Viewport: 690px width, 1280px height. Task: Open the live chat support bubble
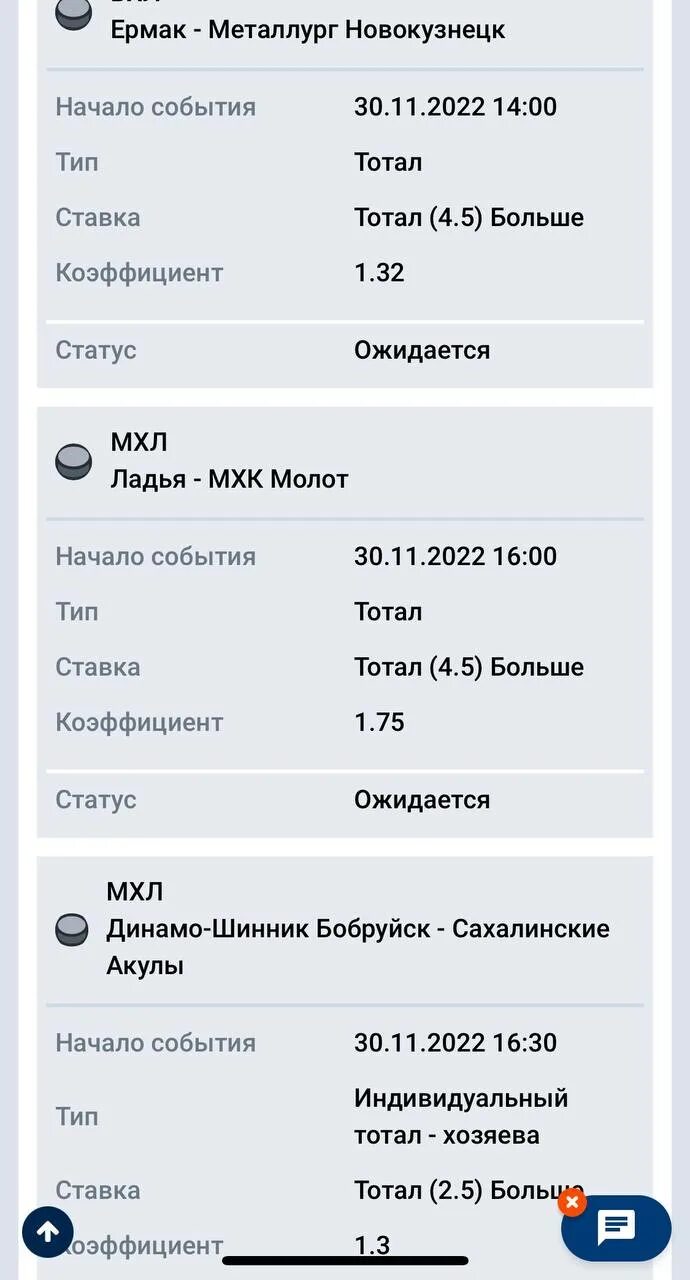pyautogui.click(x=616, y=1228)
